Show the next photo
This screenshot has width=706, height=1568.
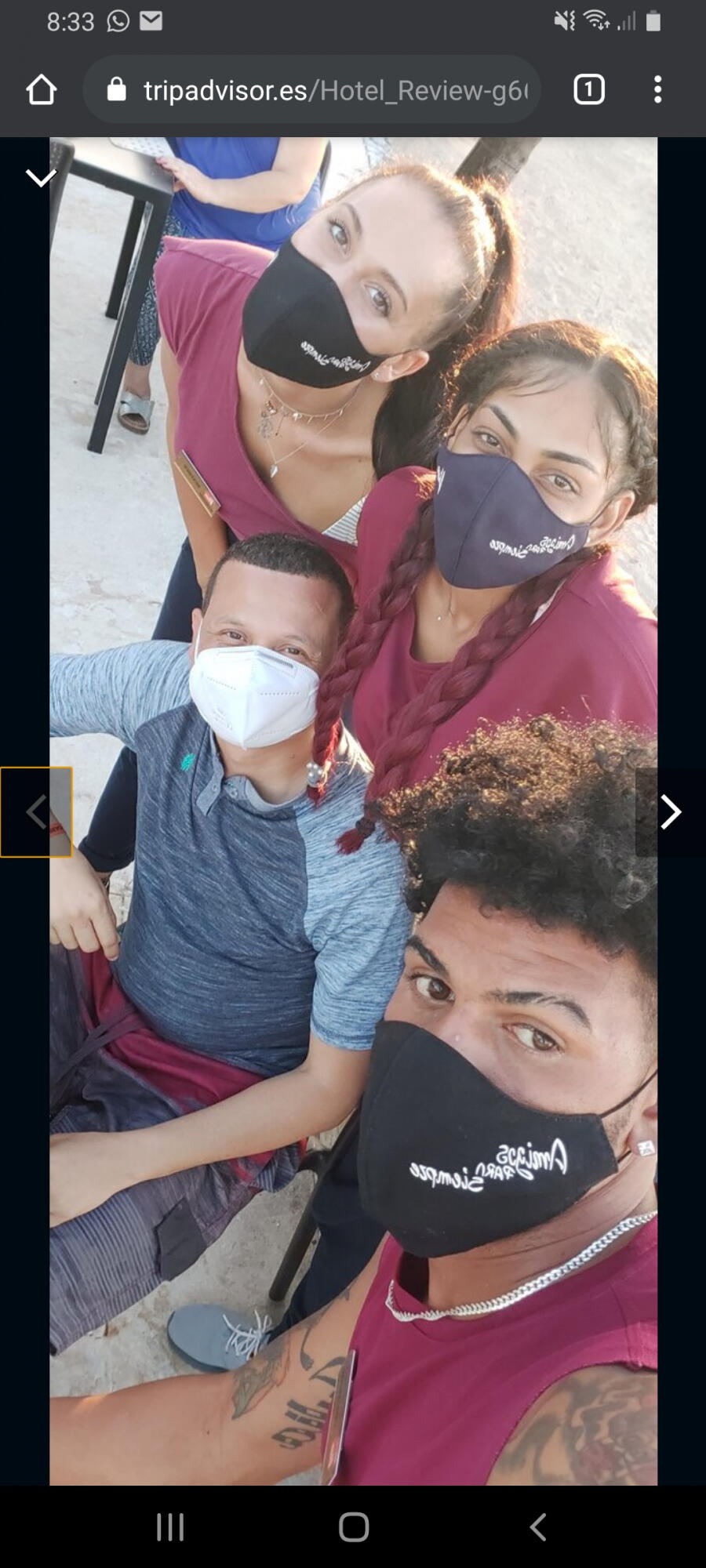click(670, 811)
